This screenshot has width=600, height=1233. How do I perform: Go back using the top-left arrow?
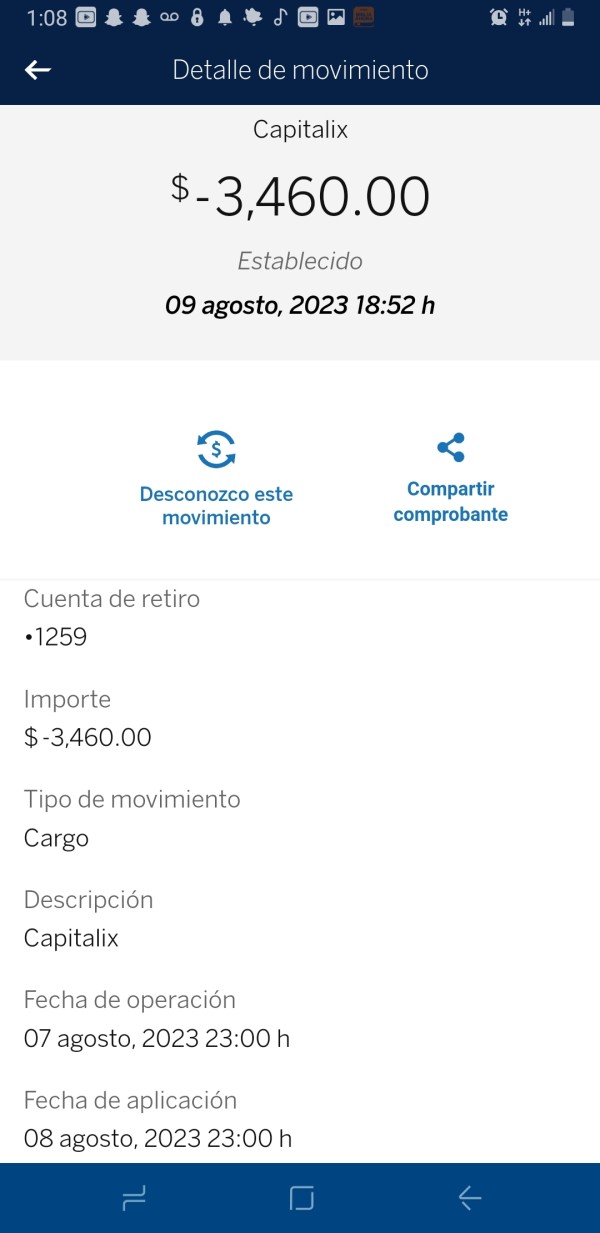38,70
